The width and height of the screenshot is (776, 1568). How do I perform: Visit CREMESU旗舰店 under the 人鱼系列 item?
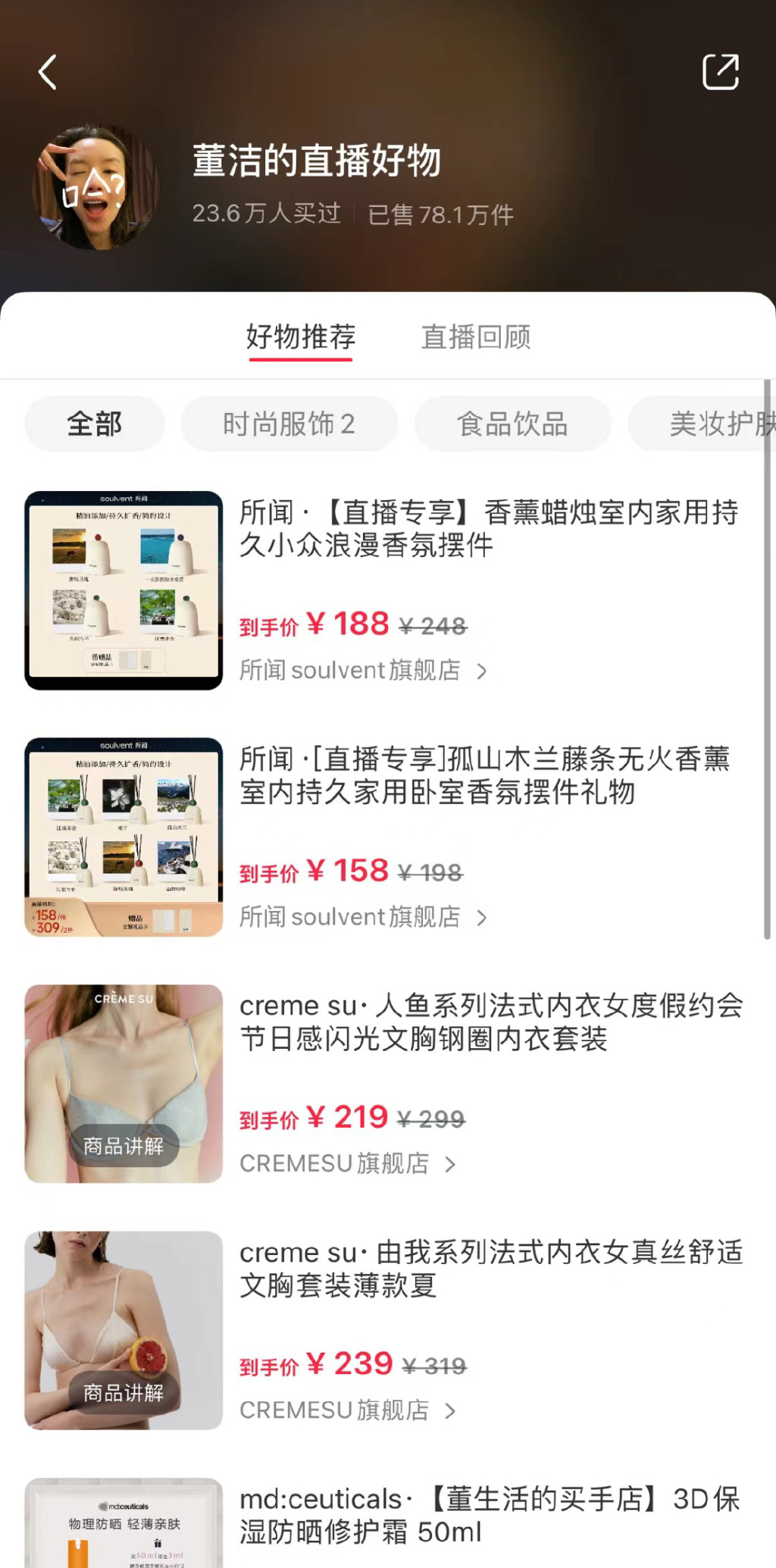348,1164
